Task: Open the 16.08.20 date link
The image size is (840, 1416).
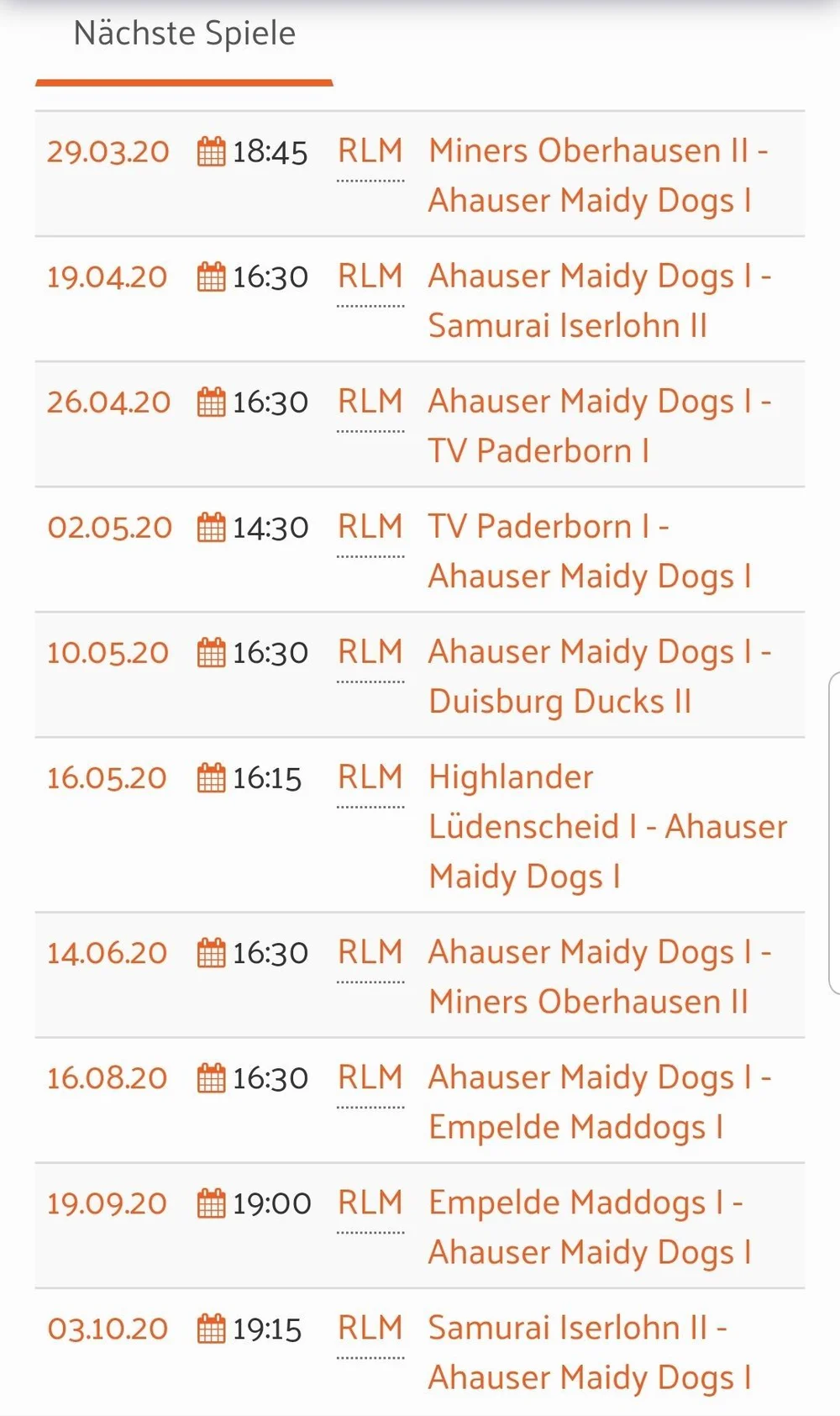Action: pos(107,1078)
